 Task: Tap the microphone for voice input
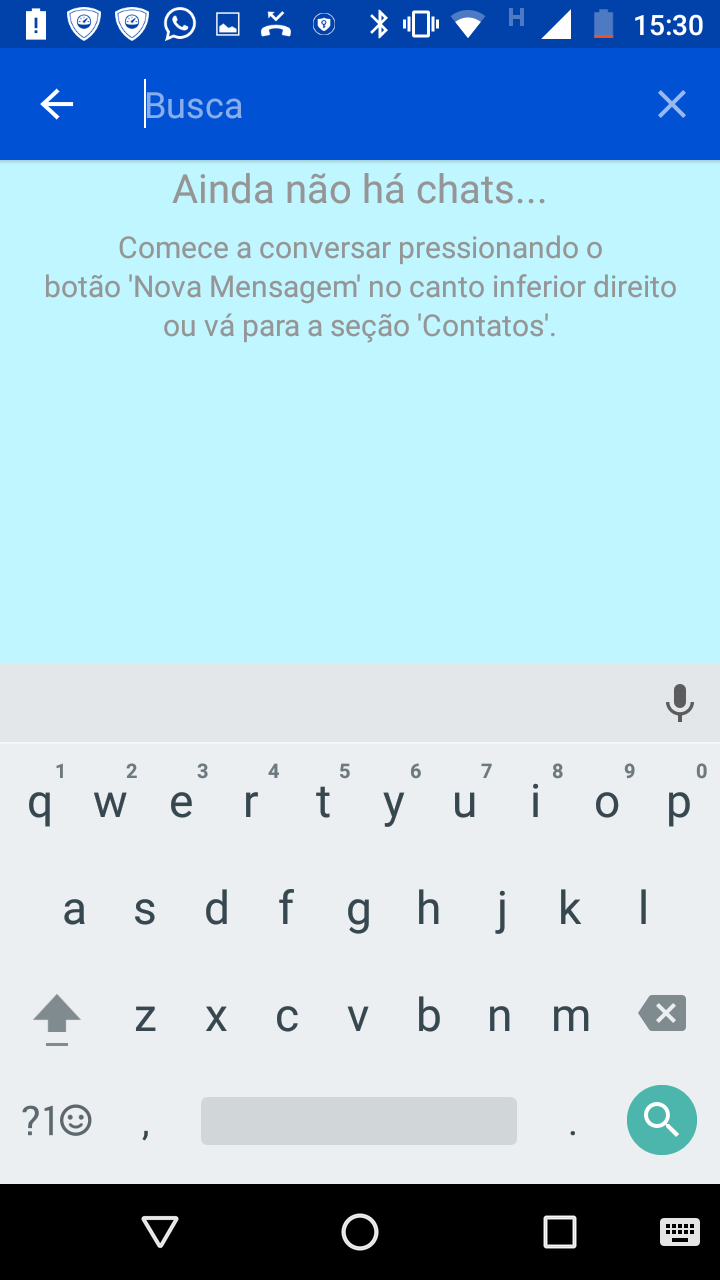coord(680,703)
